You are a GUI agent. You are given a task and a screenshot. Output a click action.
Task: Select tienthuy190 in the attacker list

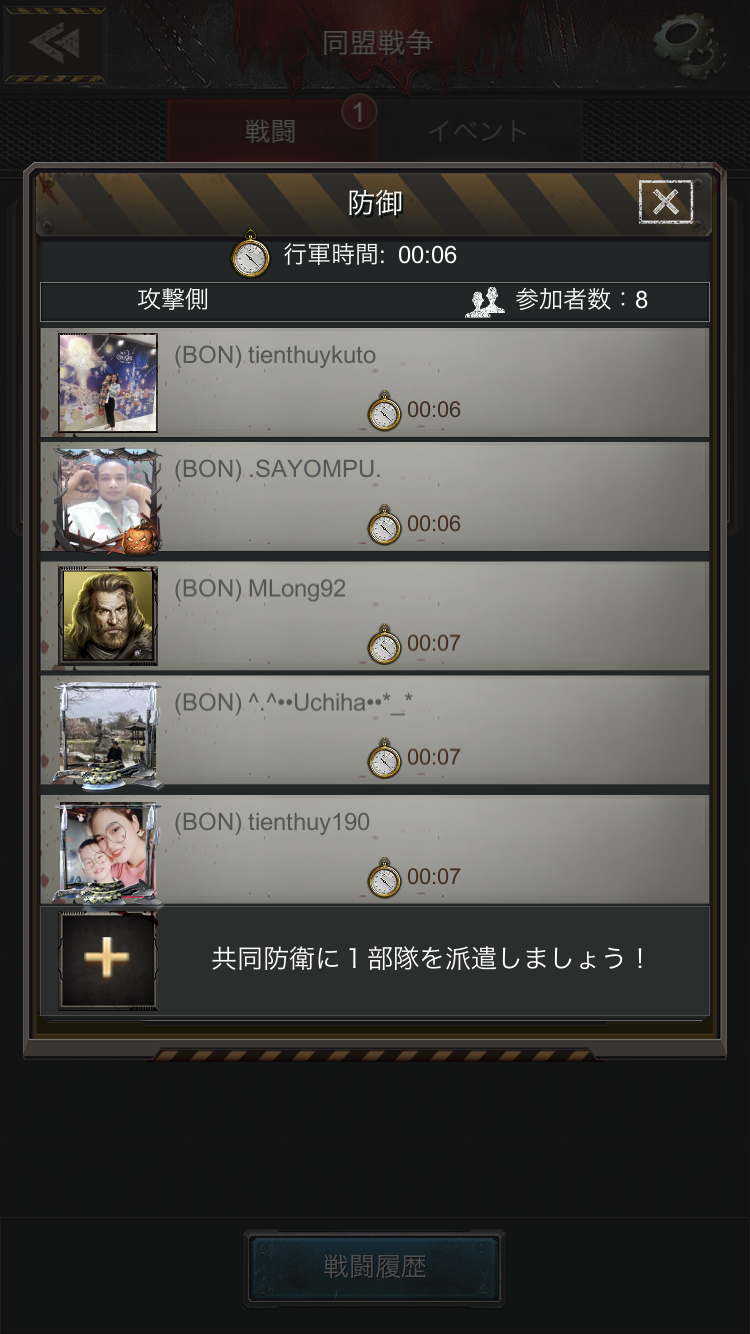(x=375, y=848)
